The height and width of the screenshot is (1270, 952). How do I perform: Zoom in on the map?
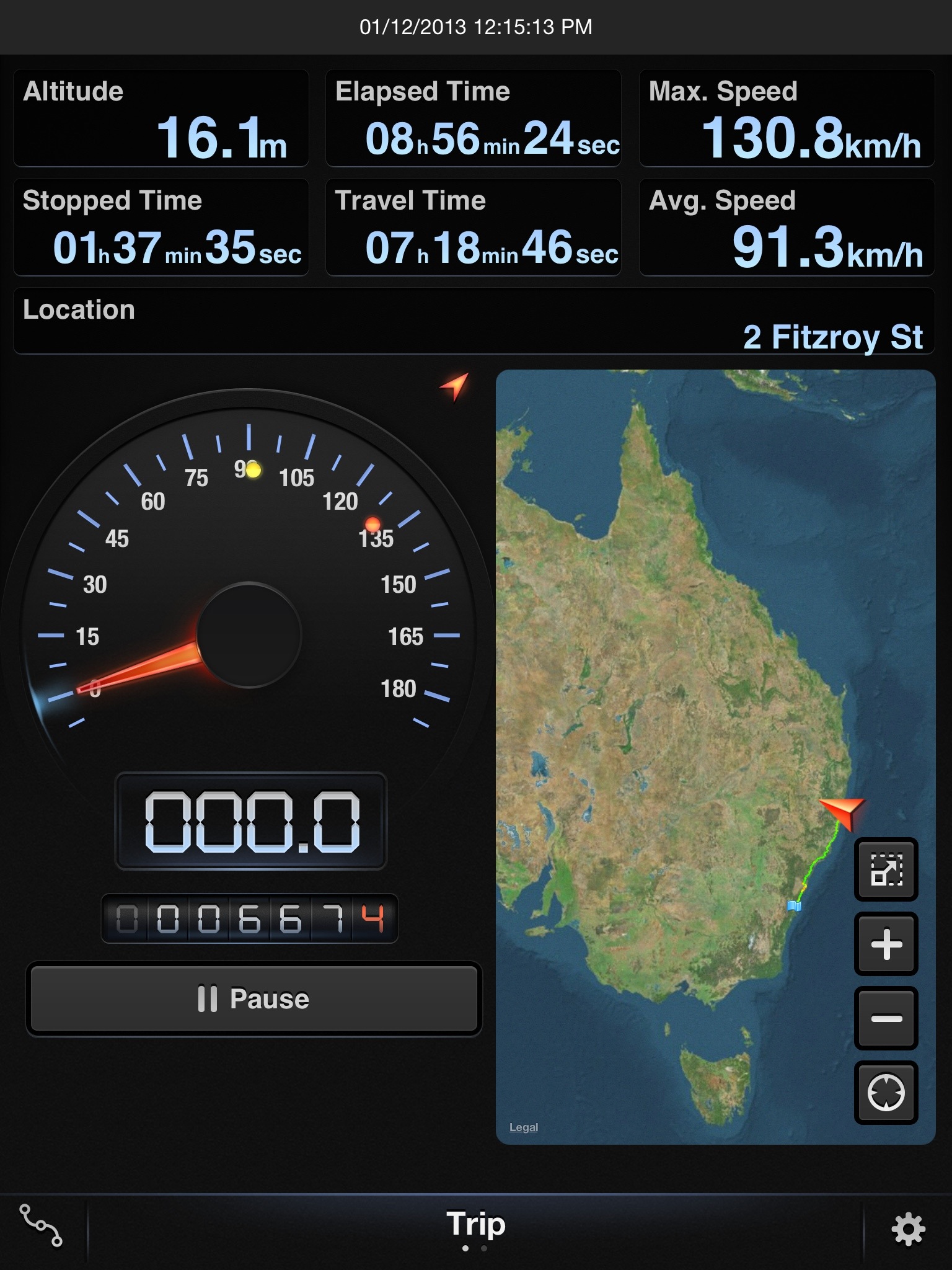(x=886, y=944)
